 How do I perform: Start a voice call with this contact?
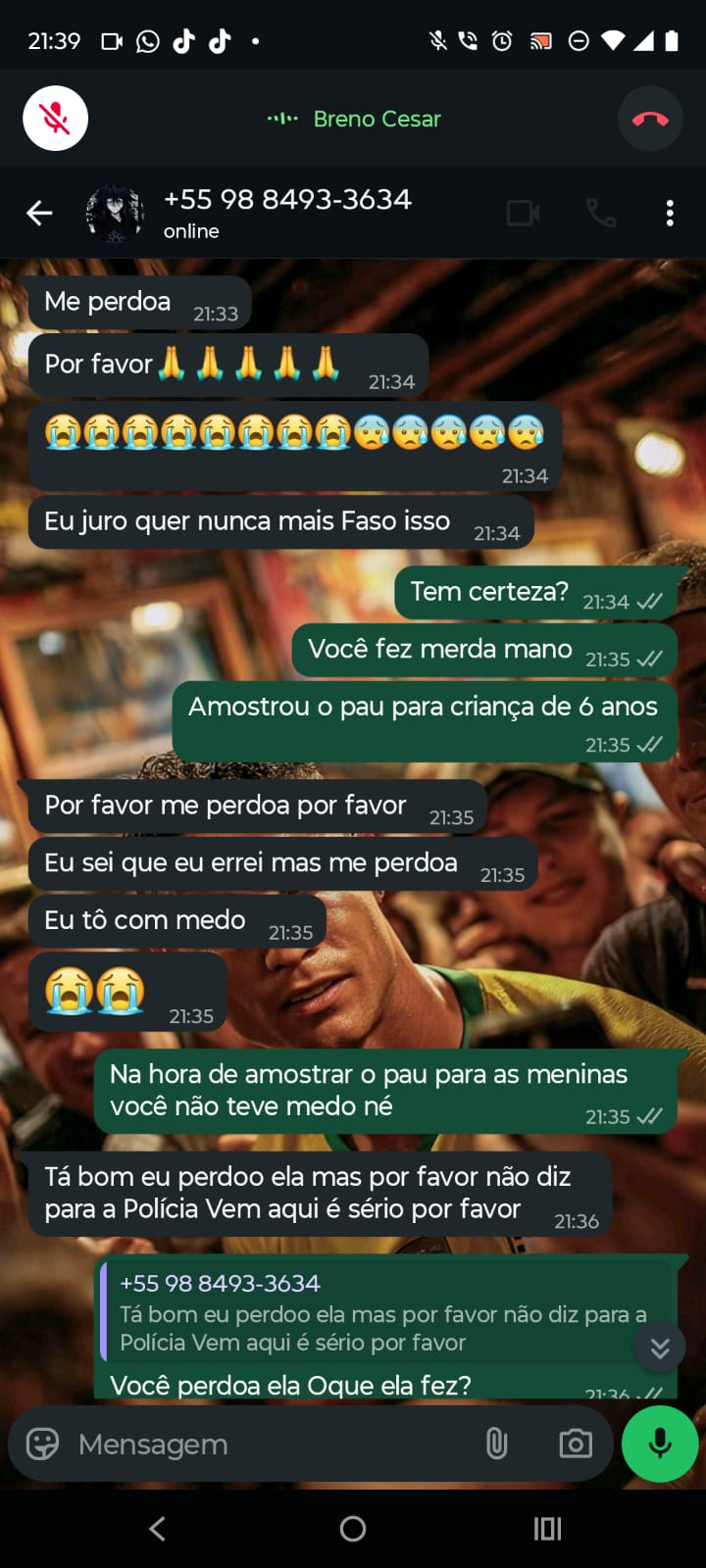coord(600,213)
